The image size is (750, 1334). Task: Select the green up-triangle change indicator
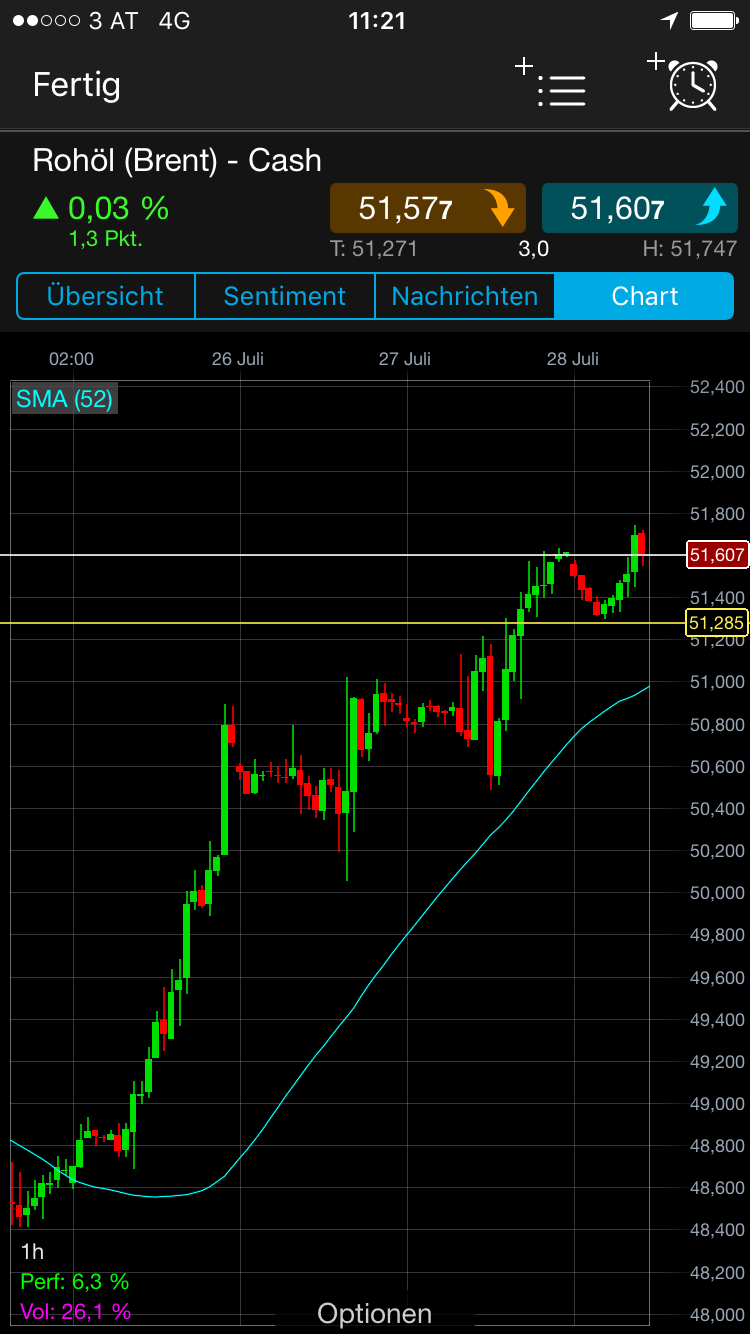pos(46,206)
